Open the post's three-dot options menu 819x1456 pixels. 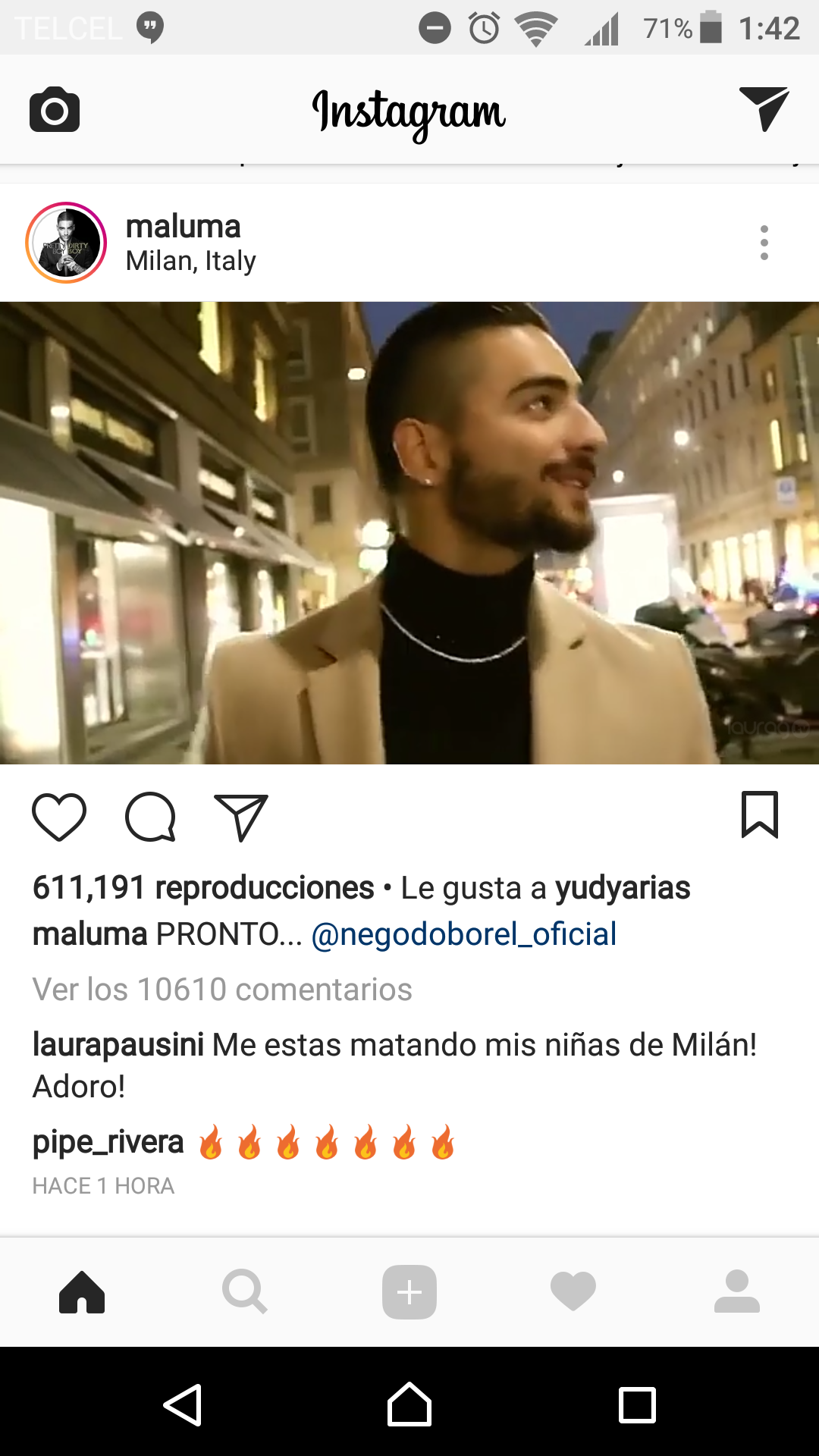pyautogui.click(x=764, y=243)
